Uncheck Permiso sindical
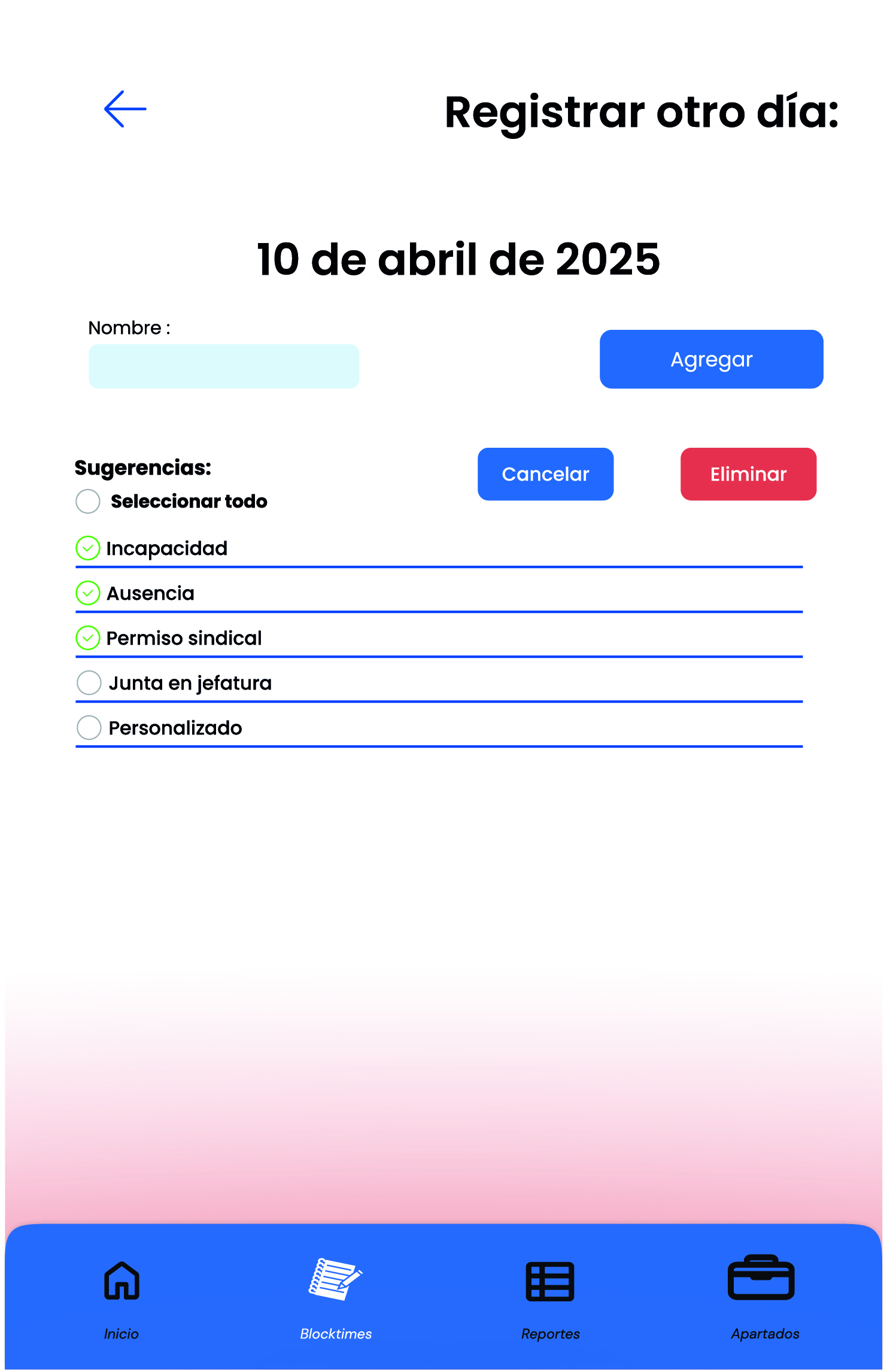The image size is (887, 1372). pos(88,638)
